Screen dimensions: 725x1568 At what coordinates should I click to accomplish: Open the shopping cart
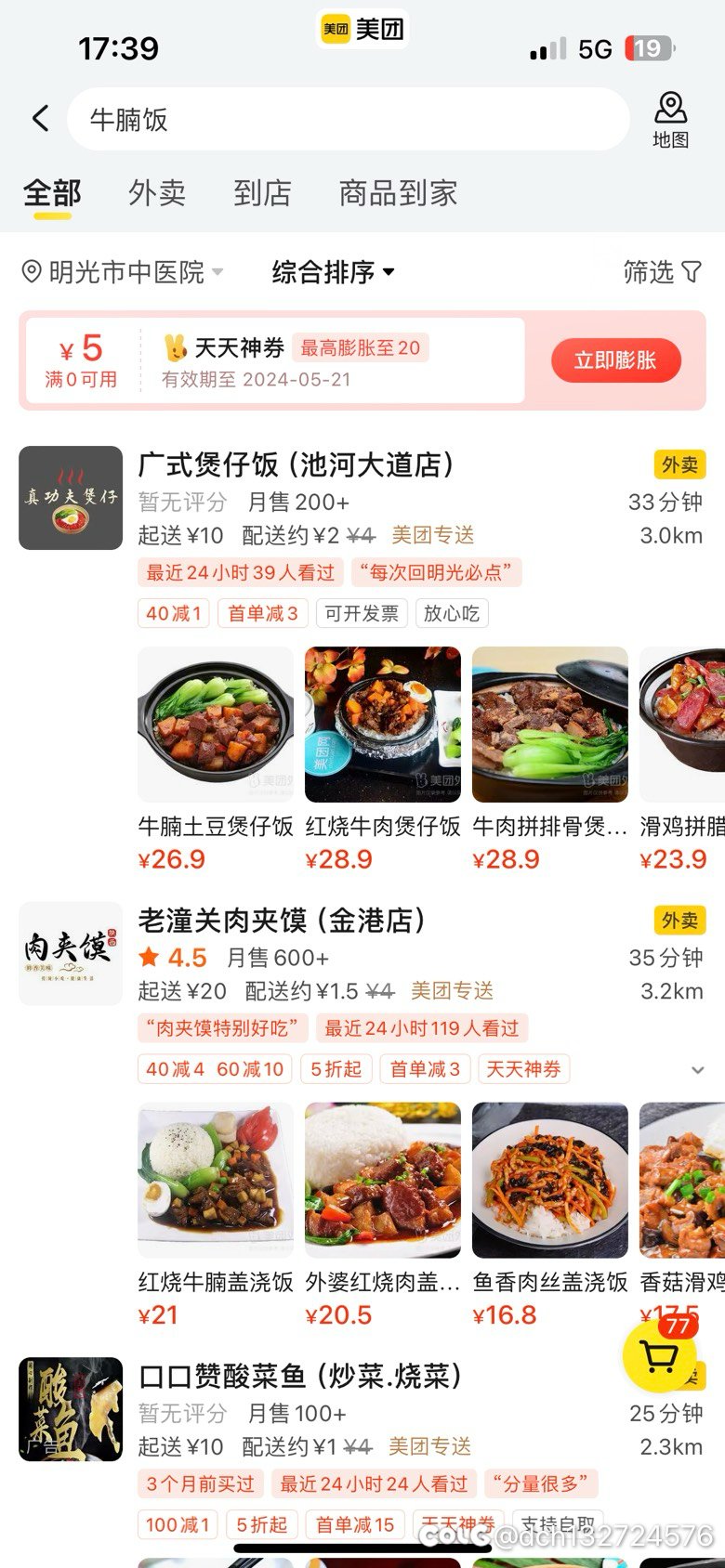[659, 1358]
